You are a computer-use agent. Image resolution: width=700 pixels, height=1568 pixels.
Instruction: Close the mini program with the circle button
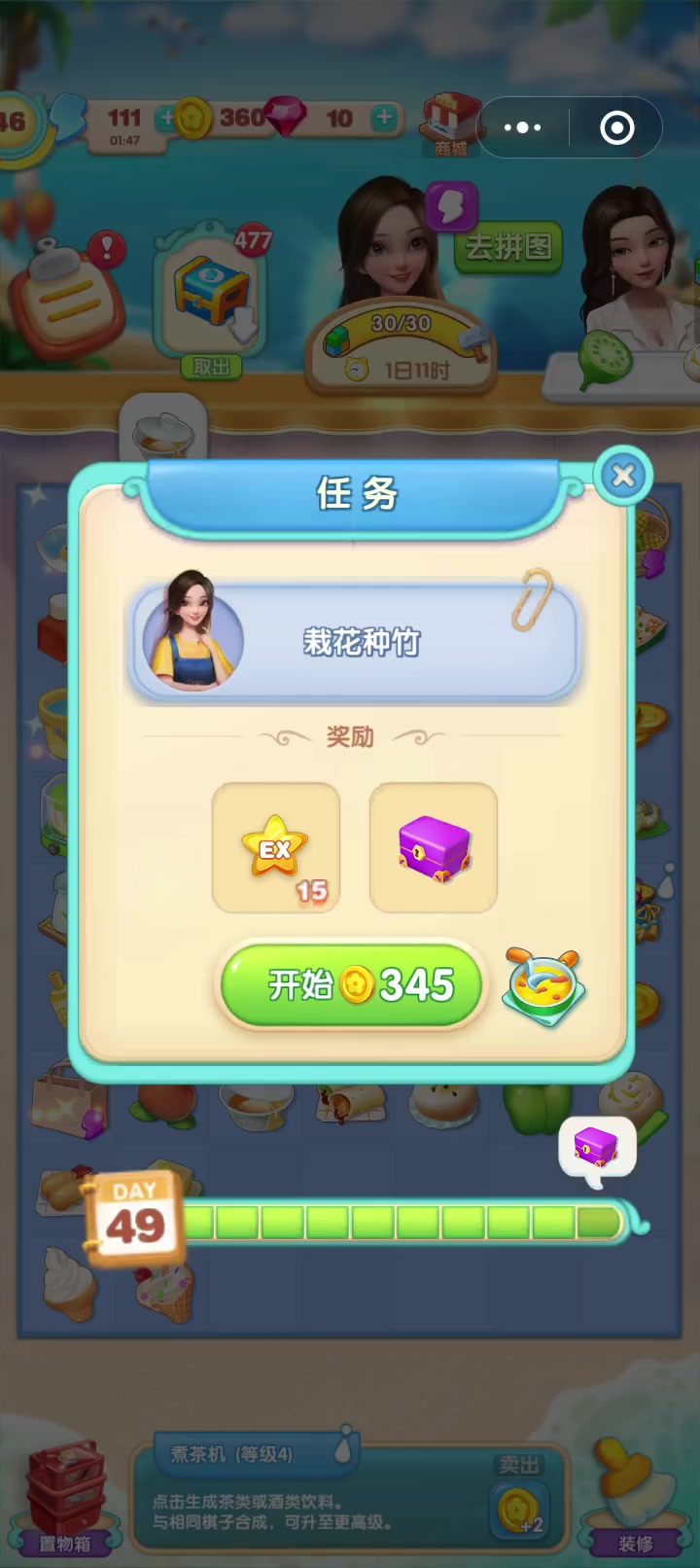pos(616,127)
